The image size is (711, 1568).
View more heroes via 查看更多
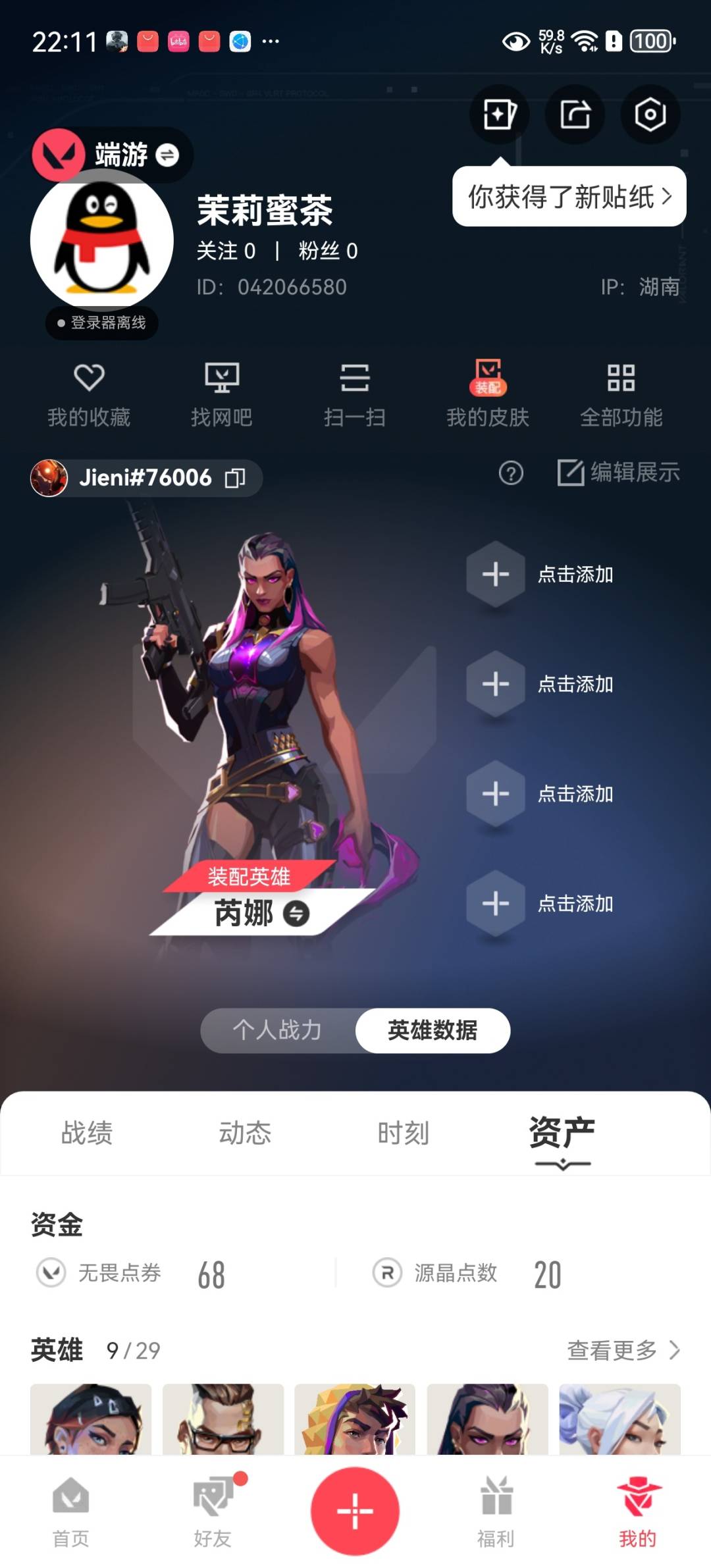(623, 1350)
